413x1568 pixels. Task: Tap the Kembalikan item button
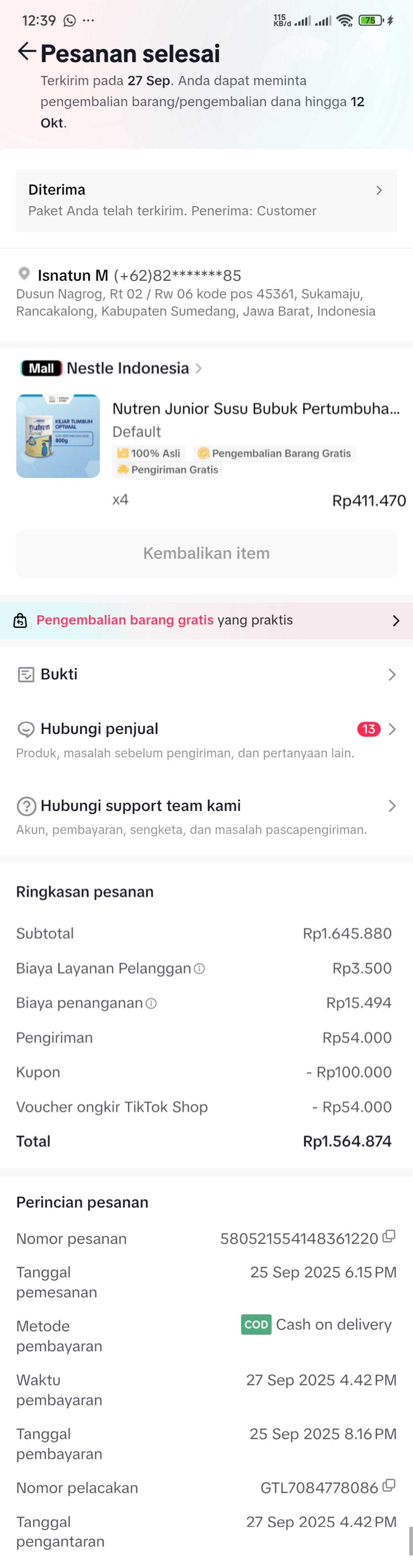(x=206, y=553)
